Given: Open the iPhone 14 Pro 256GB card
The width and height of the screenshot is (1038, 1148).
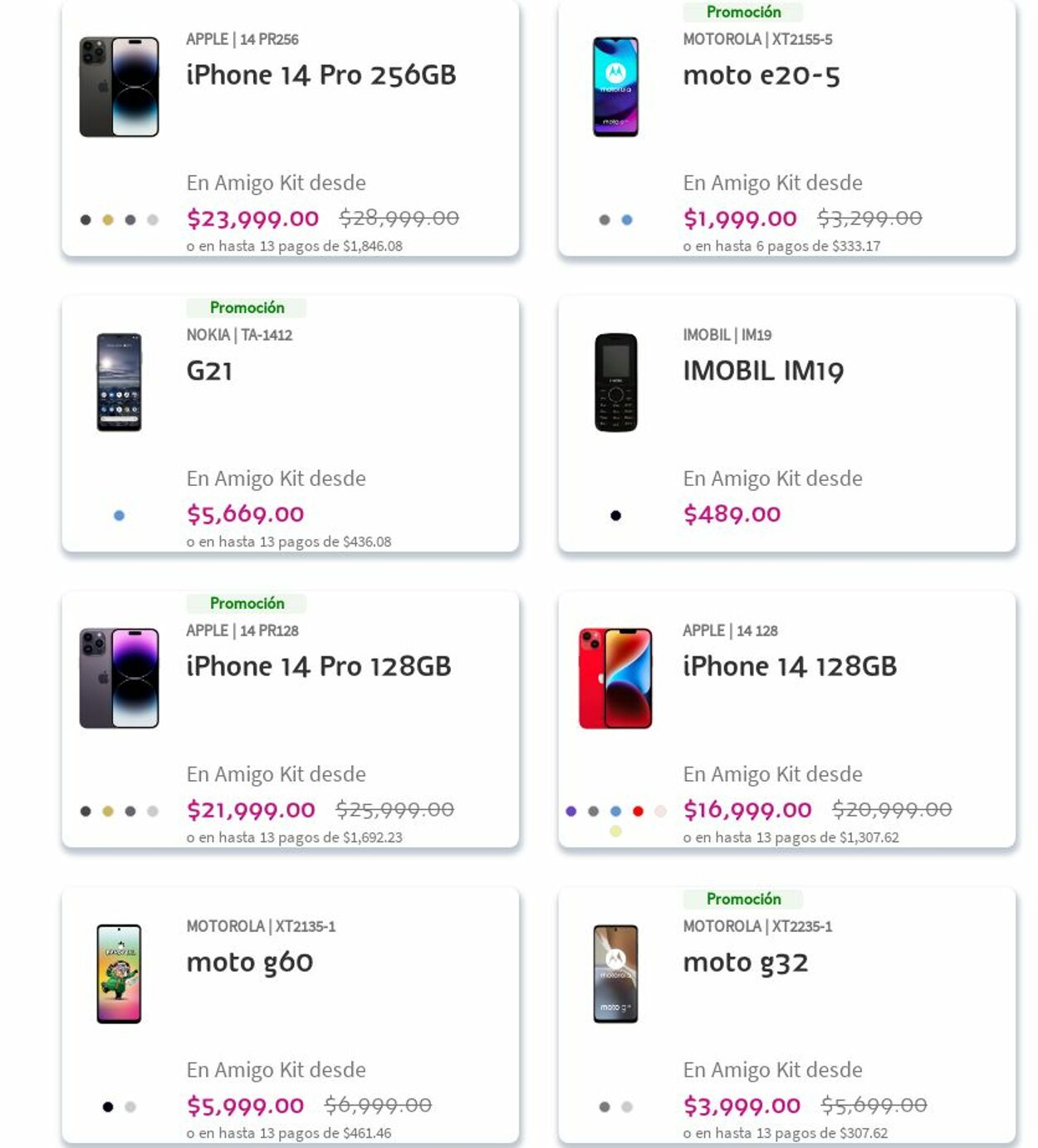Looking at the screenshot, I should pyautogui.click(x=321, y=76).
